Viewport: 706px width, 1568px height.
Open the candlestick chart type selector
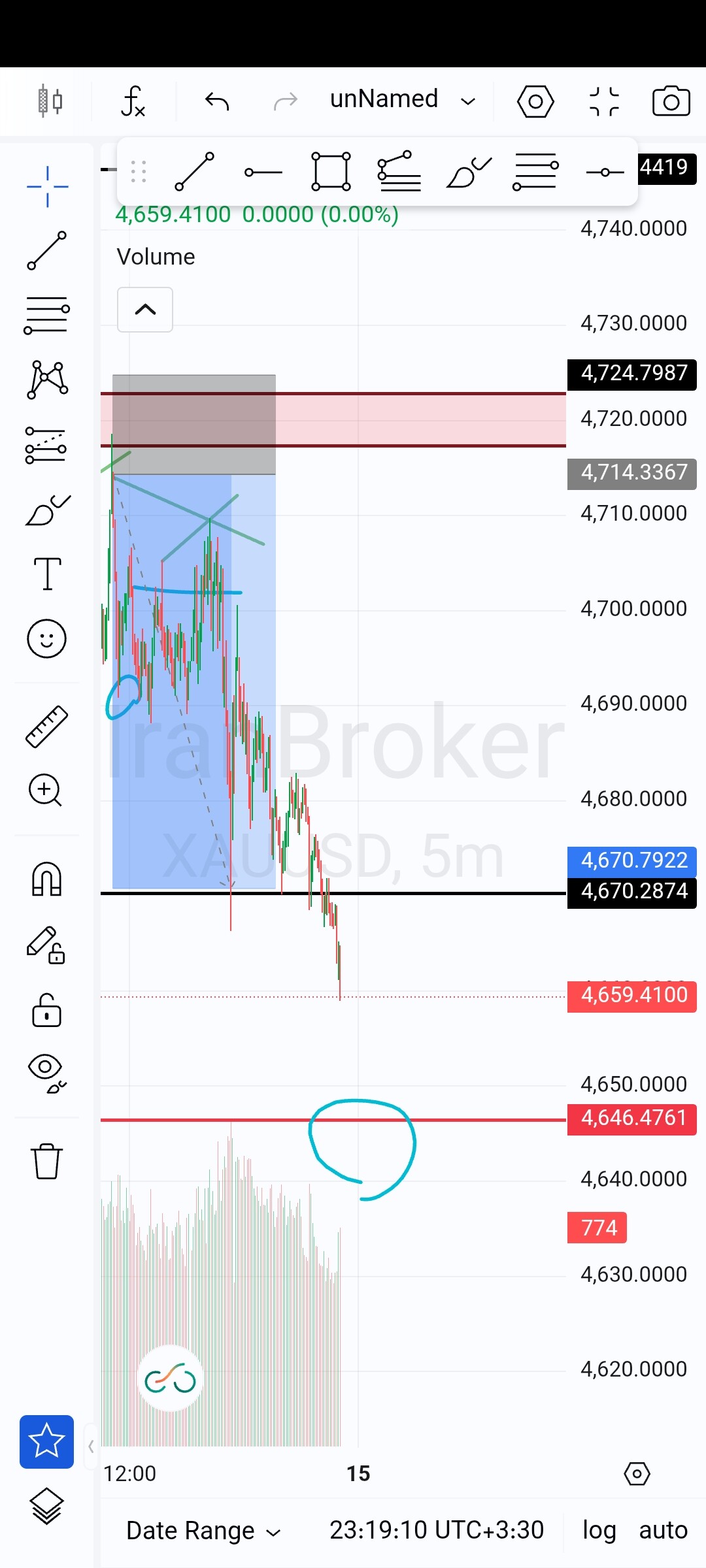[50, 101]
